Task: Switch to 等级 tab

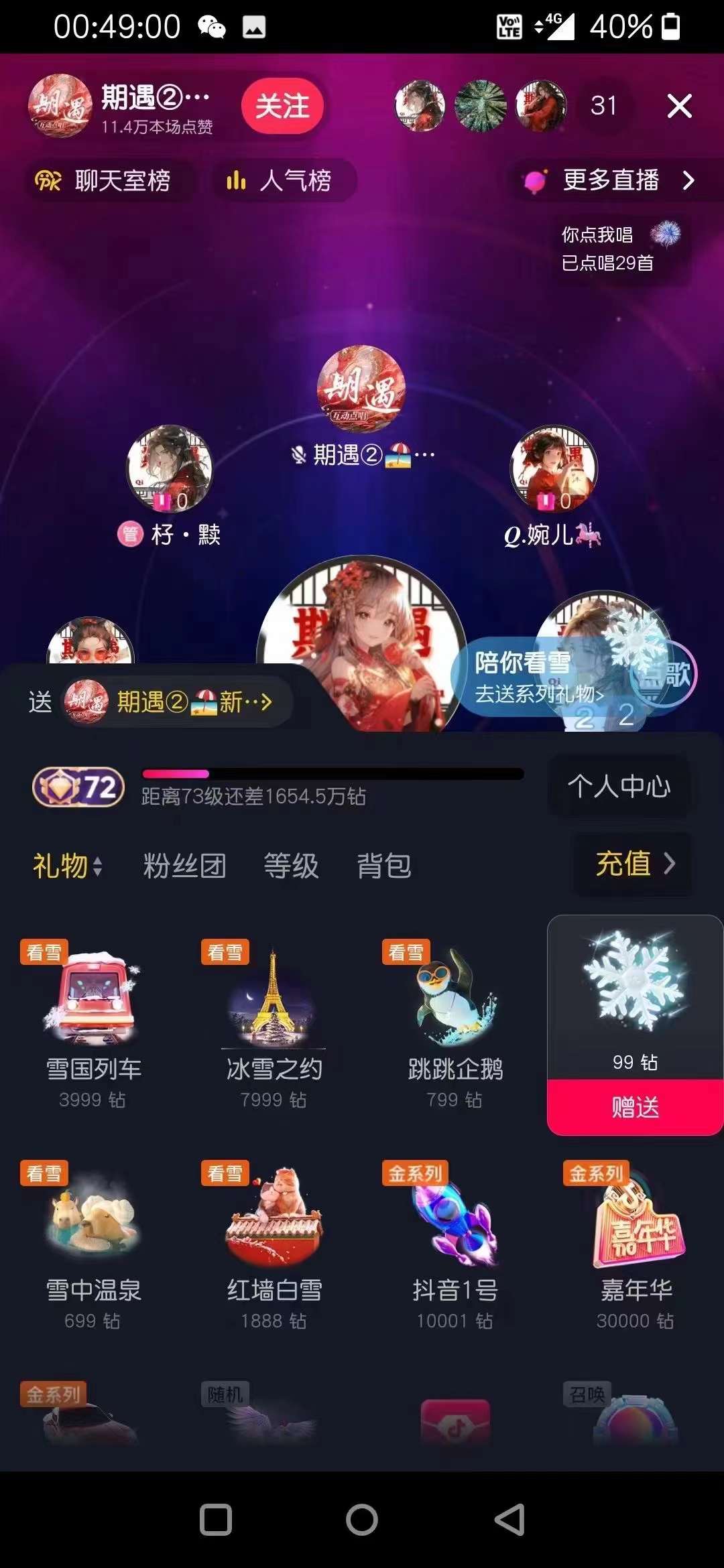Action: coord(290,866)
